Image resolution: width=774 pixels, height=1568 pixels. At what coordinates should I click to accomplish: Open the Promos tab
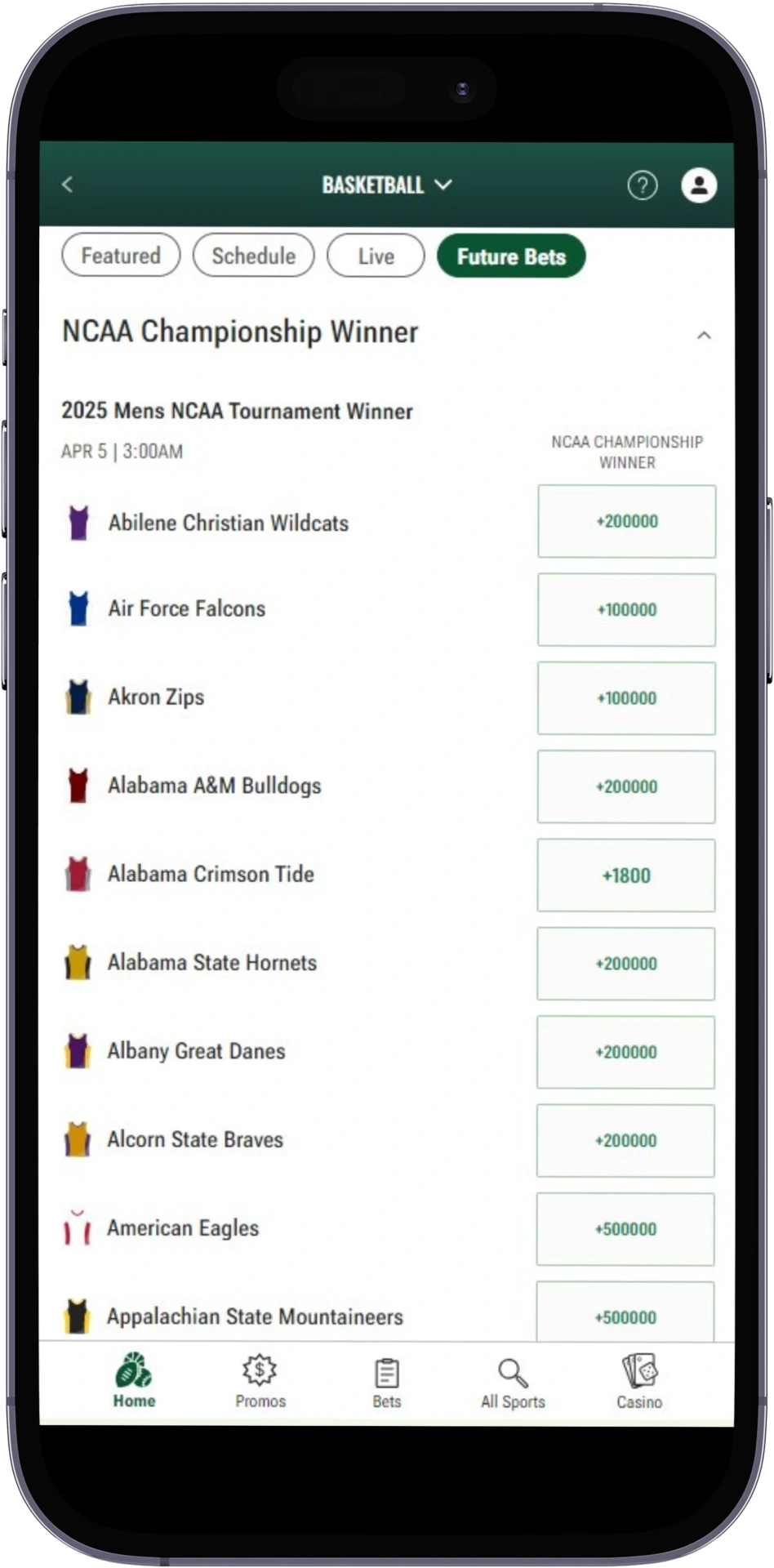(x=260, y=1382)
